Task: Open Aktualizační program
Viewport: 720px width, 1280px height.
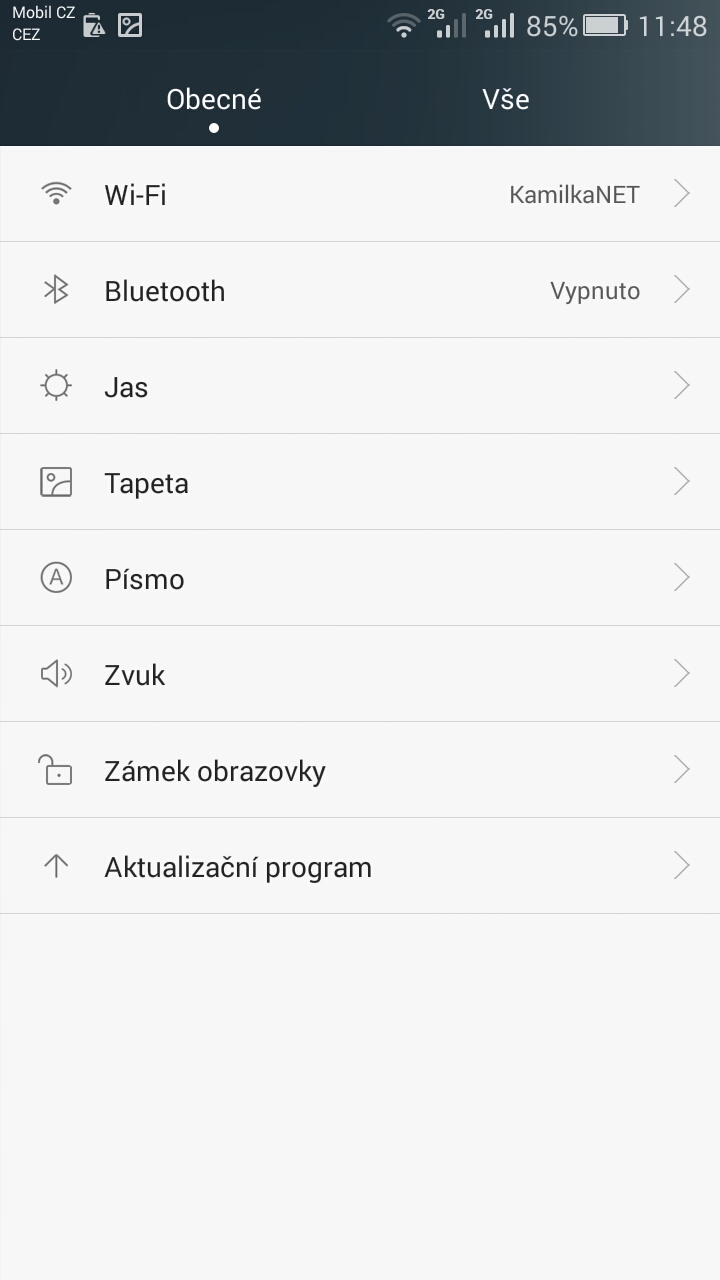Action: click(x=360, y=866)
